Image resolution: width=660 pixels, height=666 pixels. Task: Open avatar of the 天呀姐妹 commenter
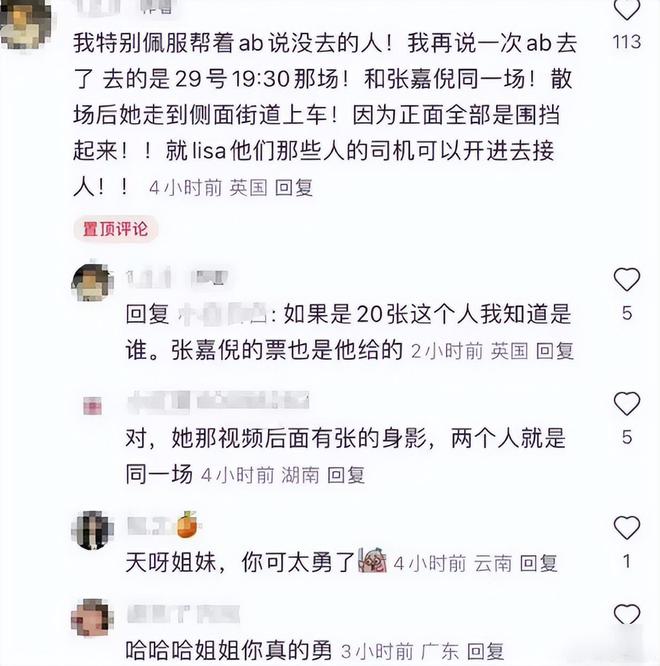click(x=92, y=530)
